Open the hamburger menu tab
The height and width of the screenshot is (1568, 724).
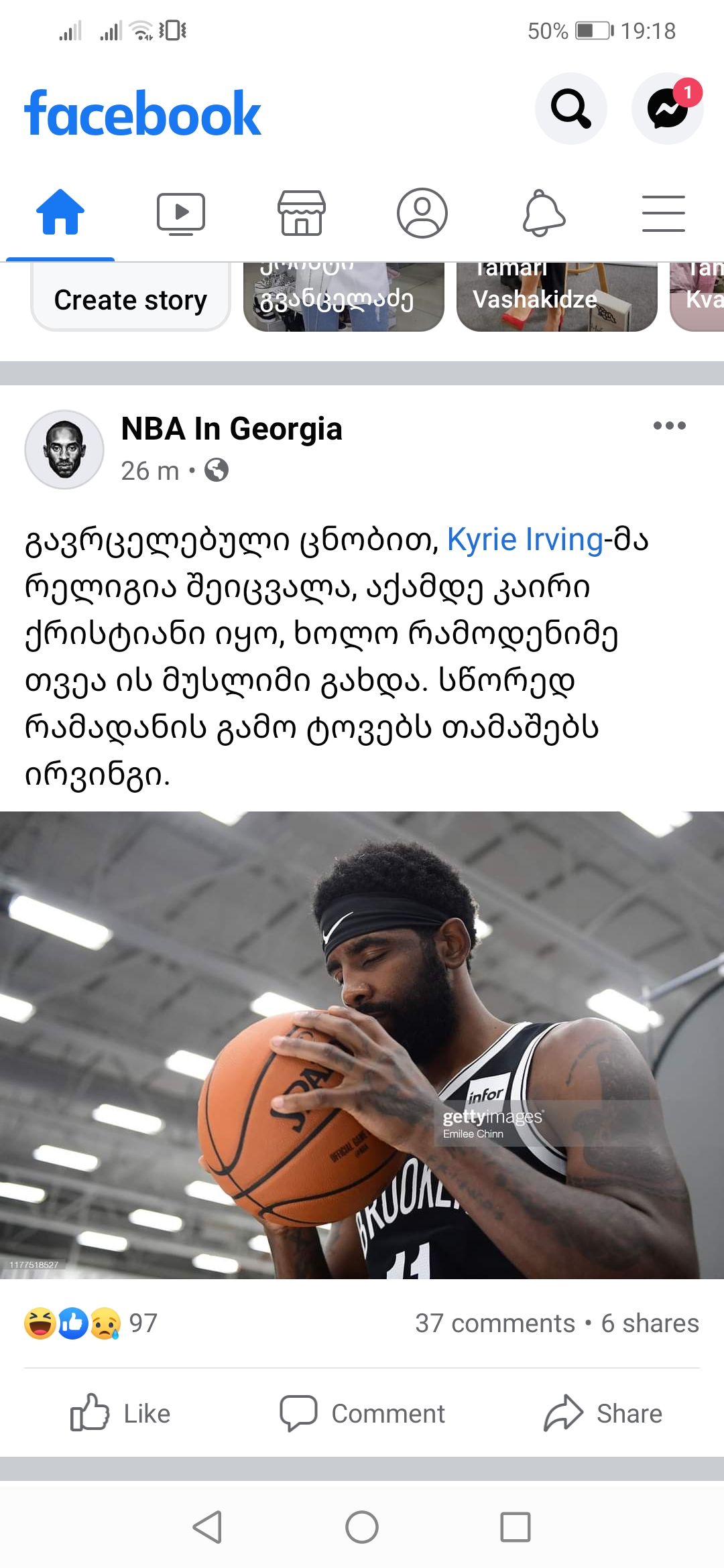pyautogui.click(x=663, y=213)
